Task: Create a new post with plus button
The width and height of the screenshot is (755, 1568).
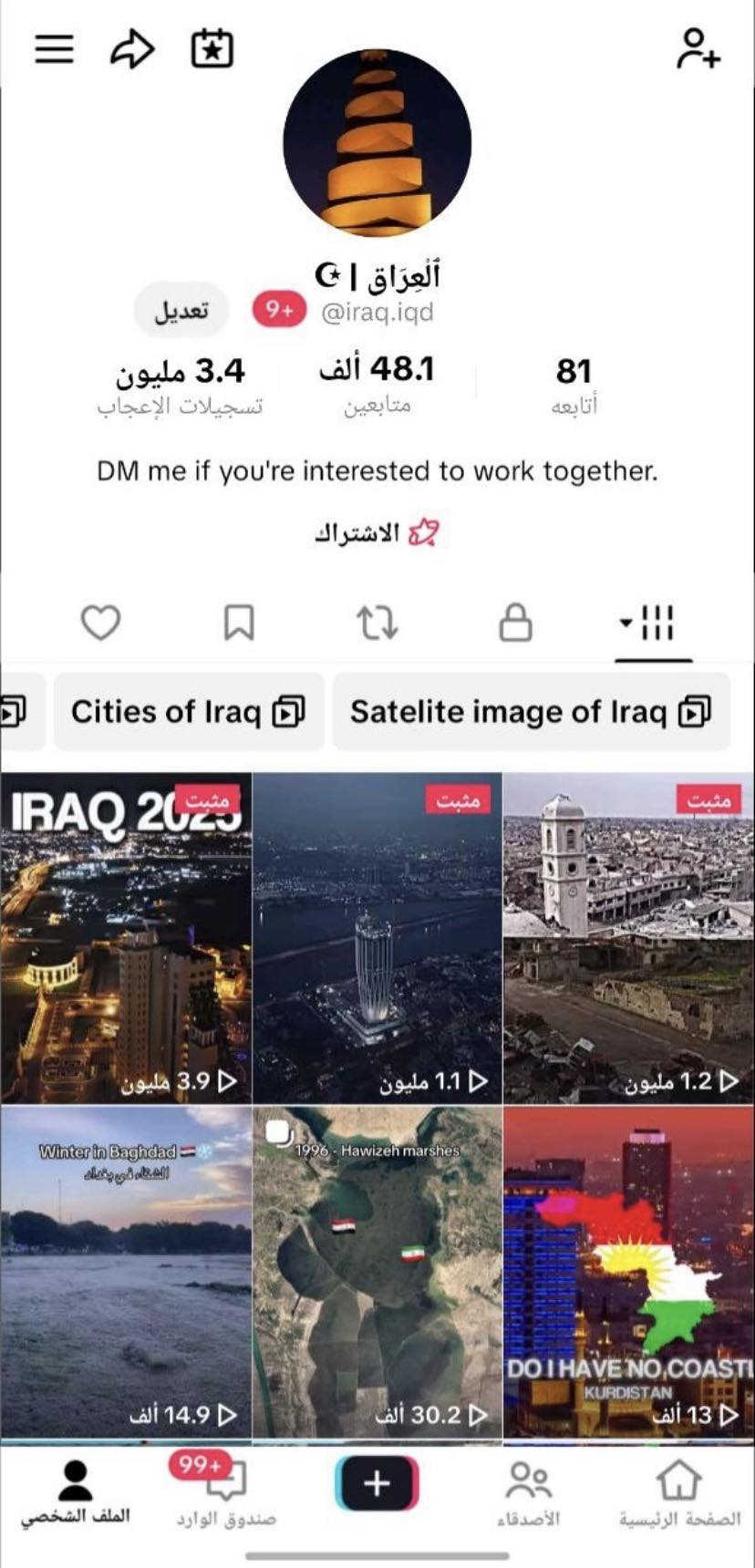Action: [x=377, y=1483]
